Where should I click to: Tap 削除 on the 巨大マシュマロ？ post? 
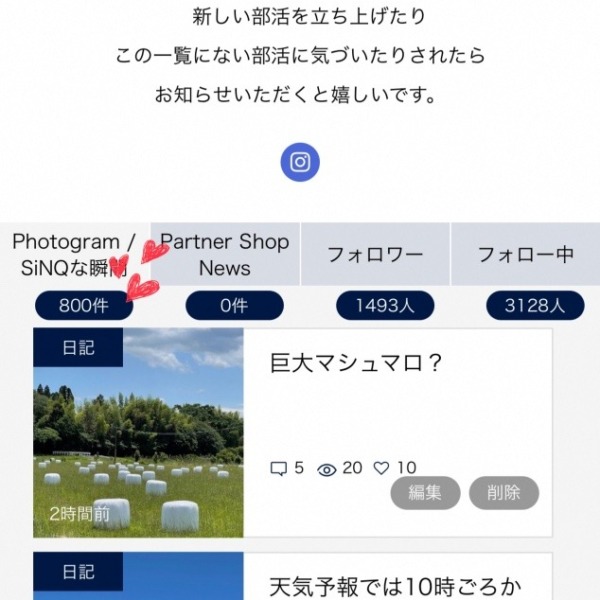[x=504, y=493]
